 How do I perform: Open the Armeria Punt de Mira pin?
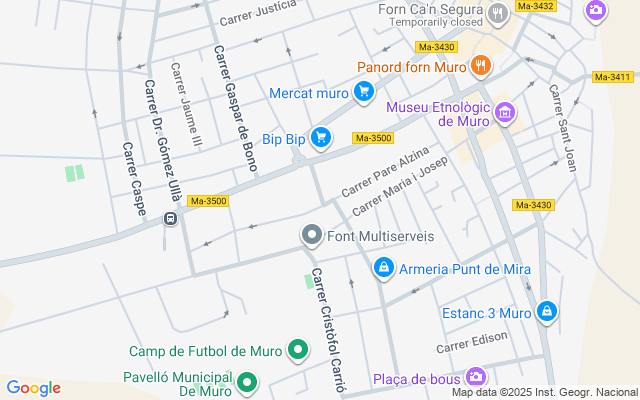[384, 268]
